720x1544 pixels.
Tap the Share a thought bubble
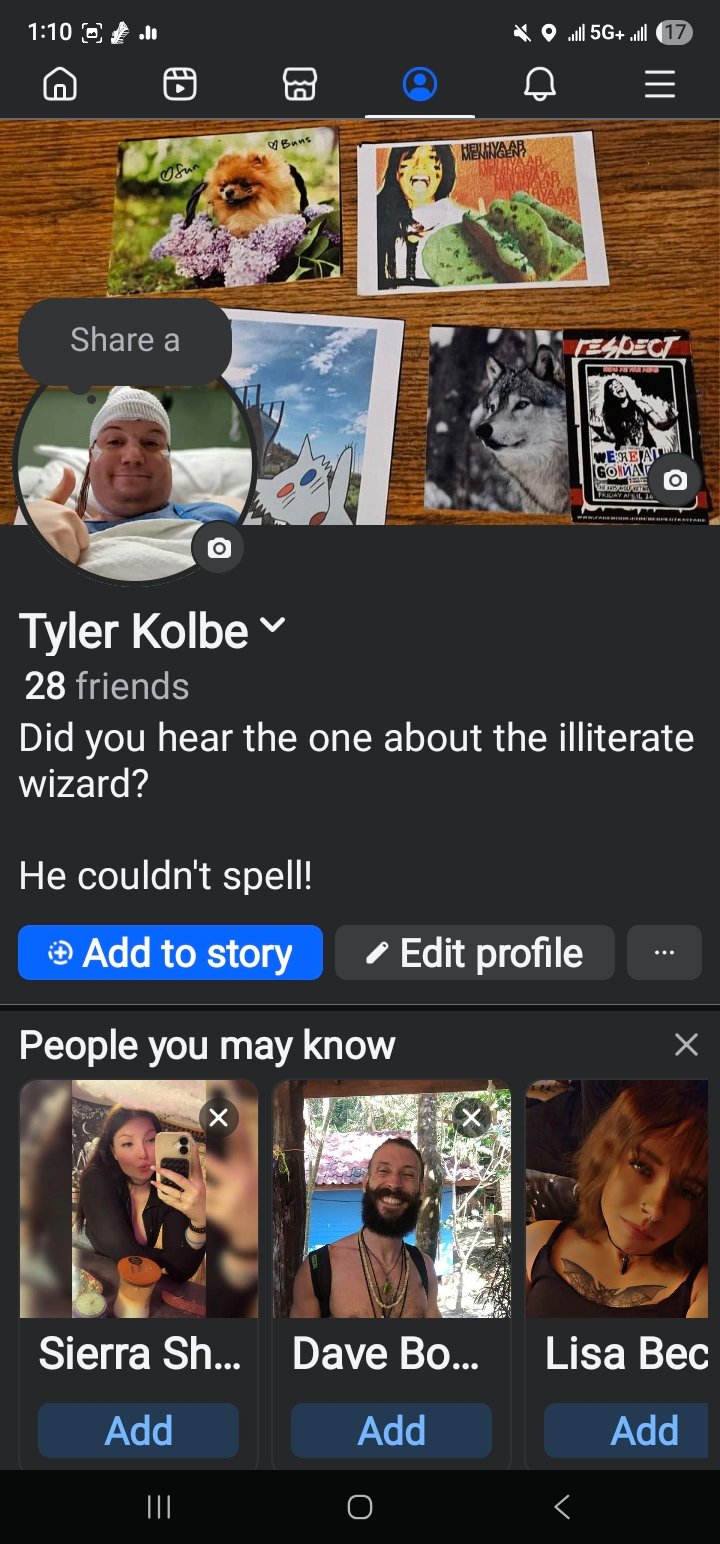point(125,341)
